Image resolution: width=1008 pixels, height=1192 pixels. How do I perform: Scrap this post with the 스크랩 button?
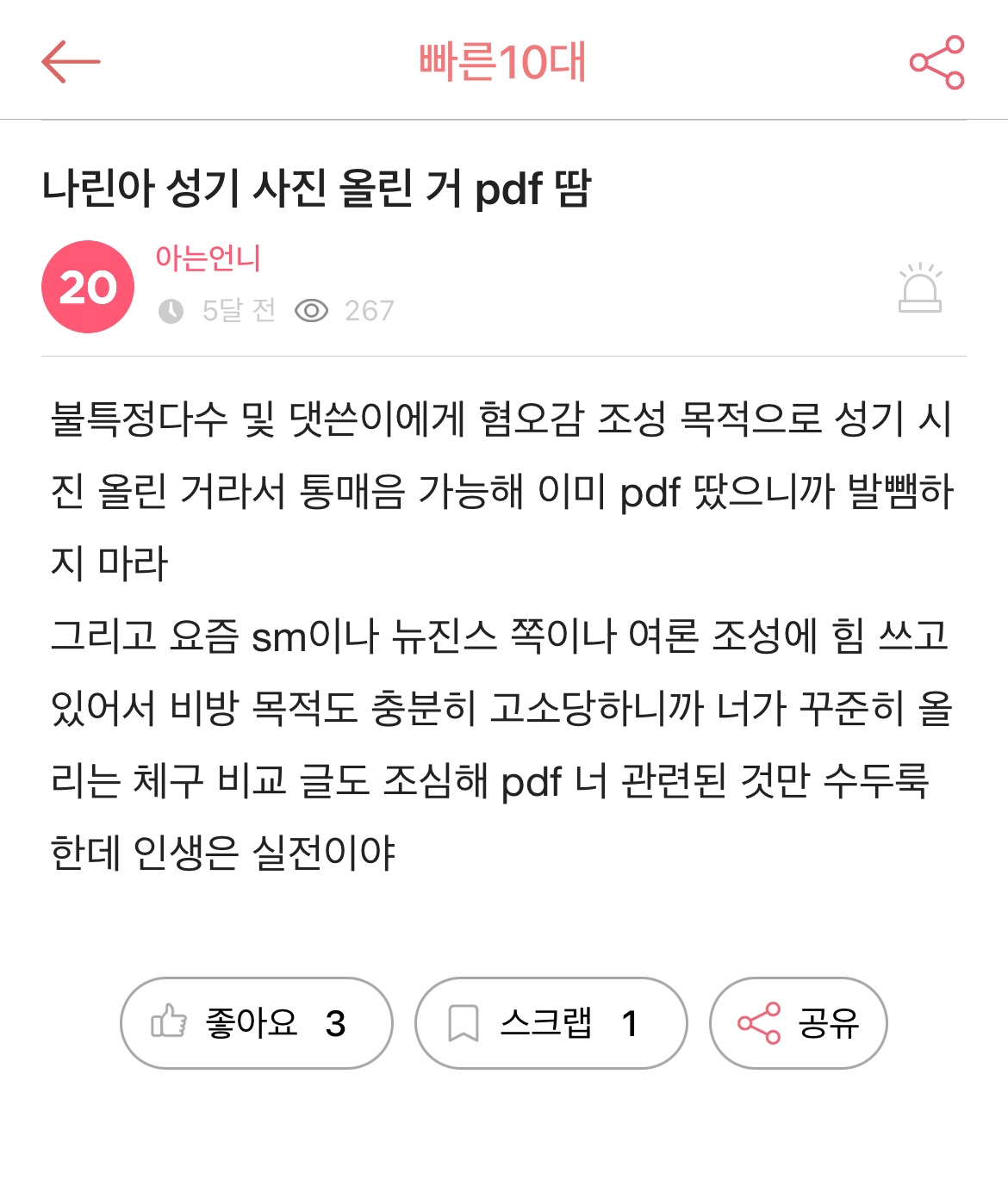pyautogui.click(x=551, y=1023)
